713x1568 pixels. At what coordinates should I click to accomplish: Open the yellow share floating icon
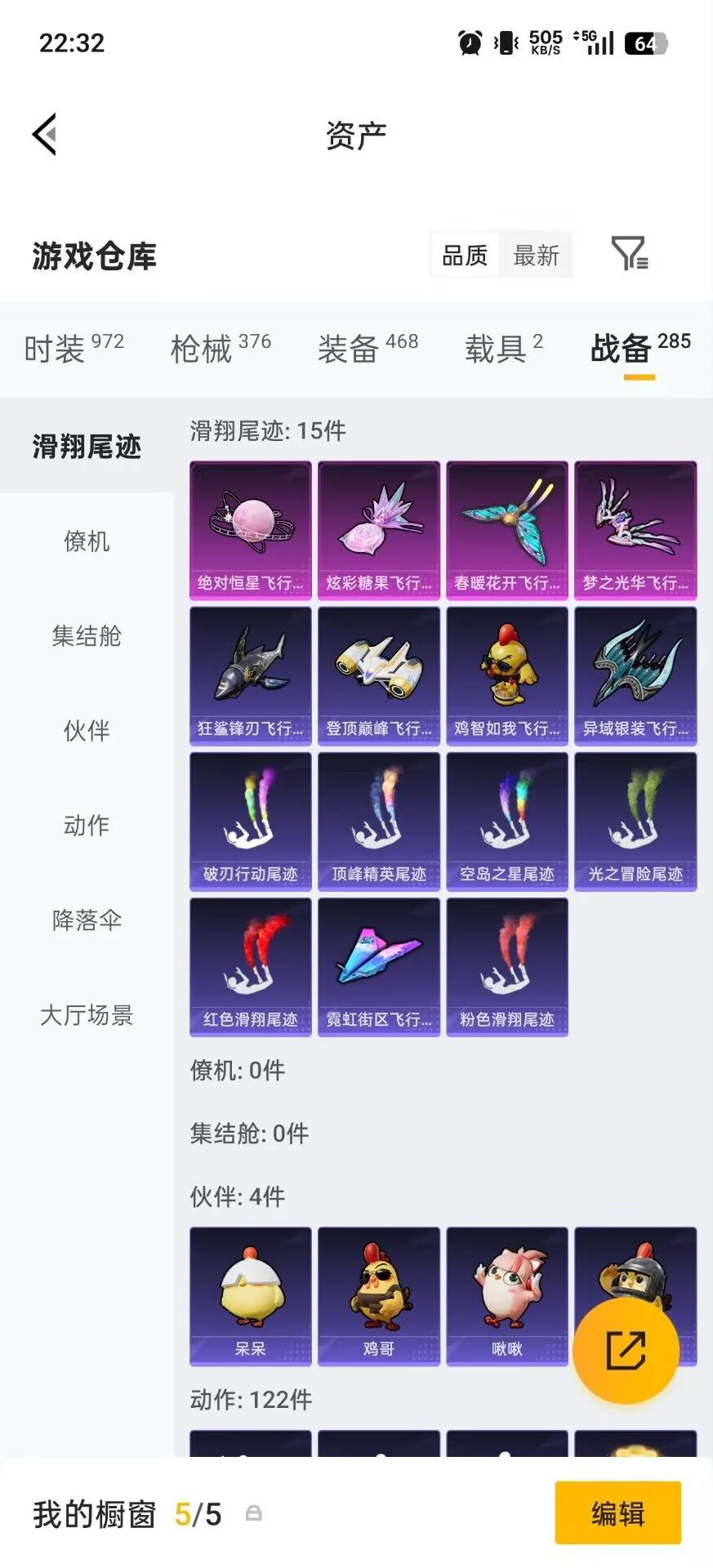pyautogui.click(x=627, y=1350)
